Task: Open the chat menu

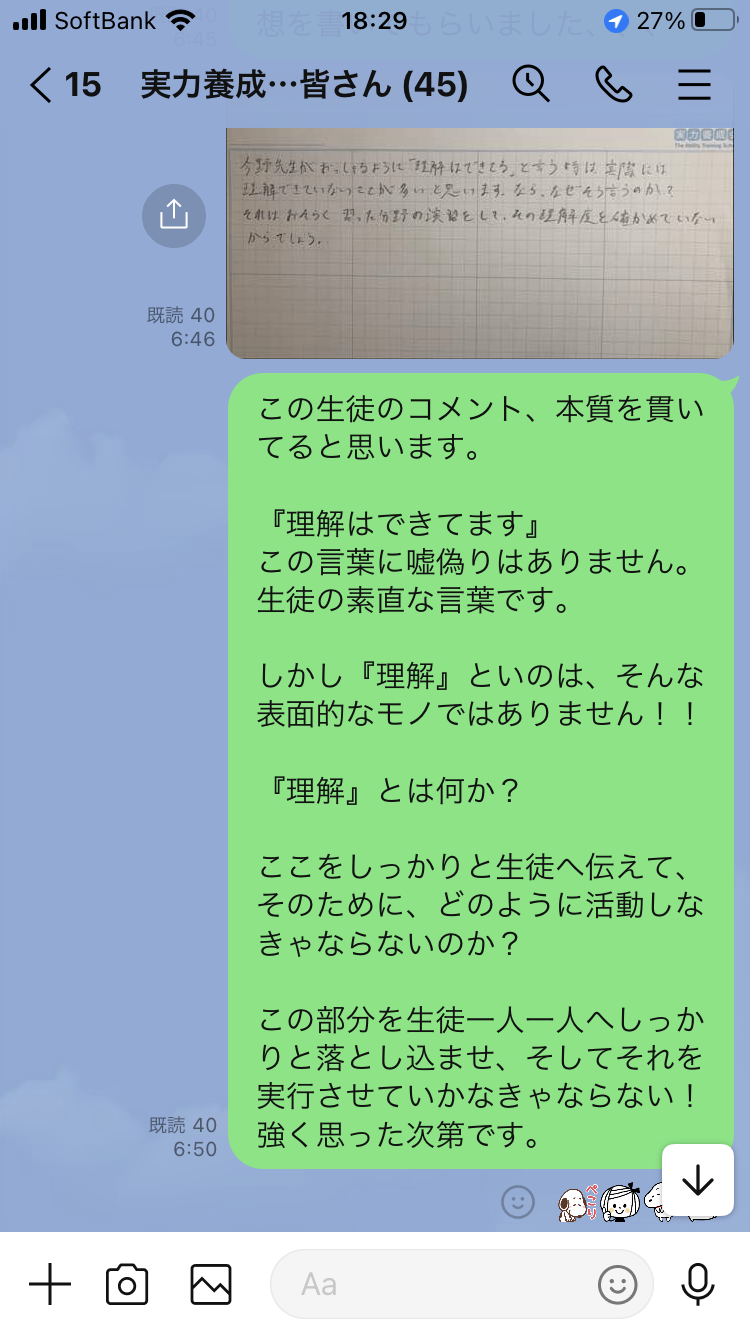Action: click(x=694, y=85)
